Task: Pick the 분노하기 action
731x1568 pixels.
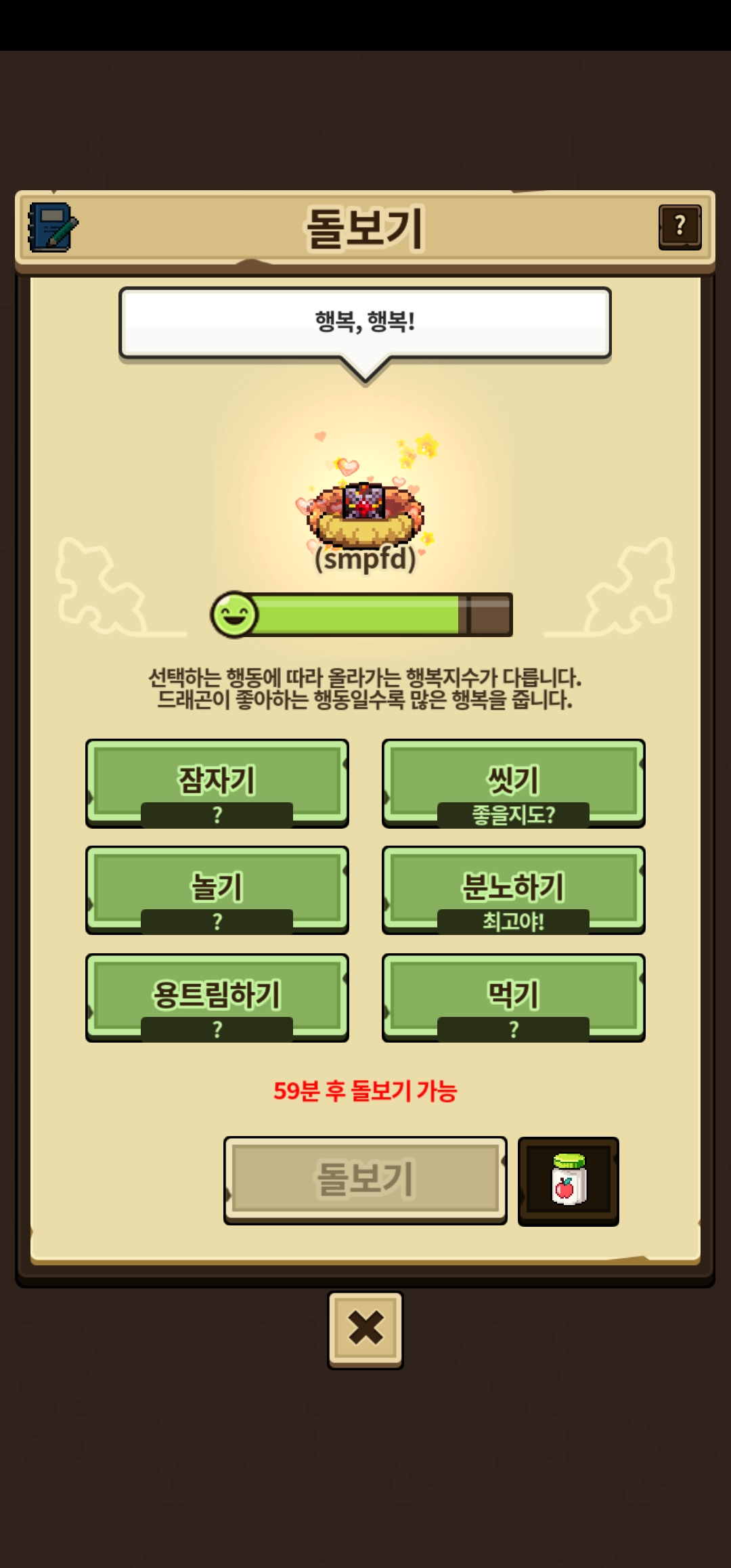Action: (x=513, y=890)
